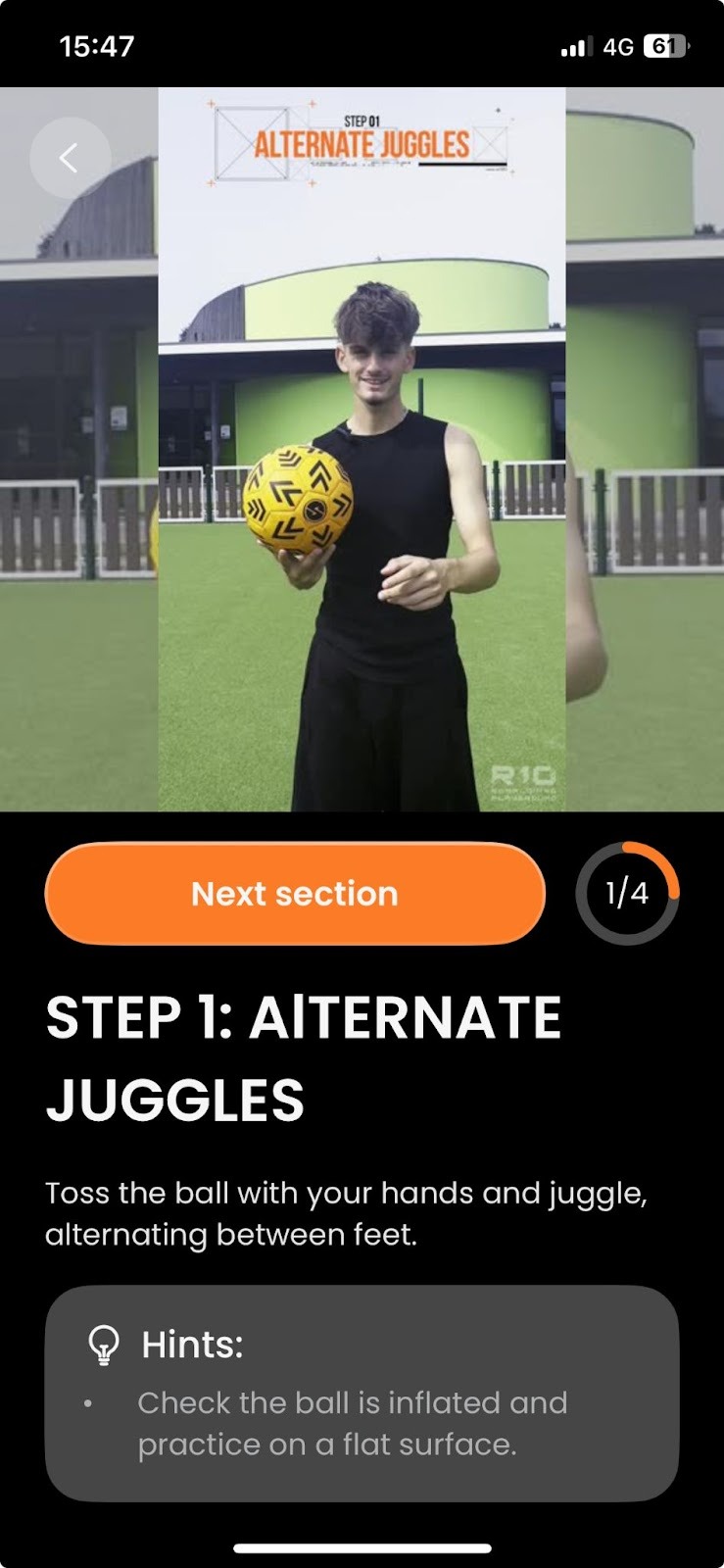Screen dimensions: 724x1568
Task: Go back using the arrow button
Action: (69, 158)
